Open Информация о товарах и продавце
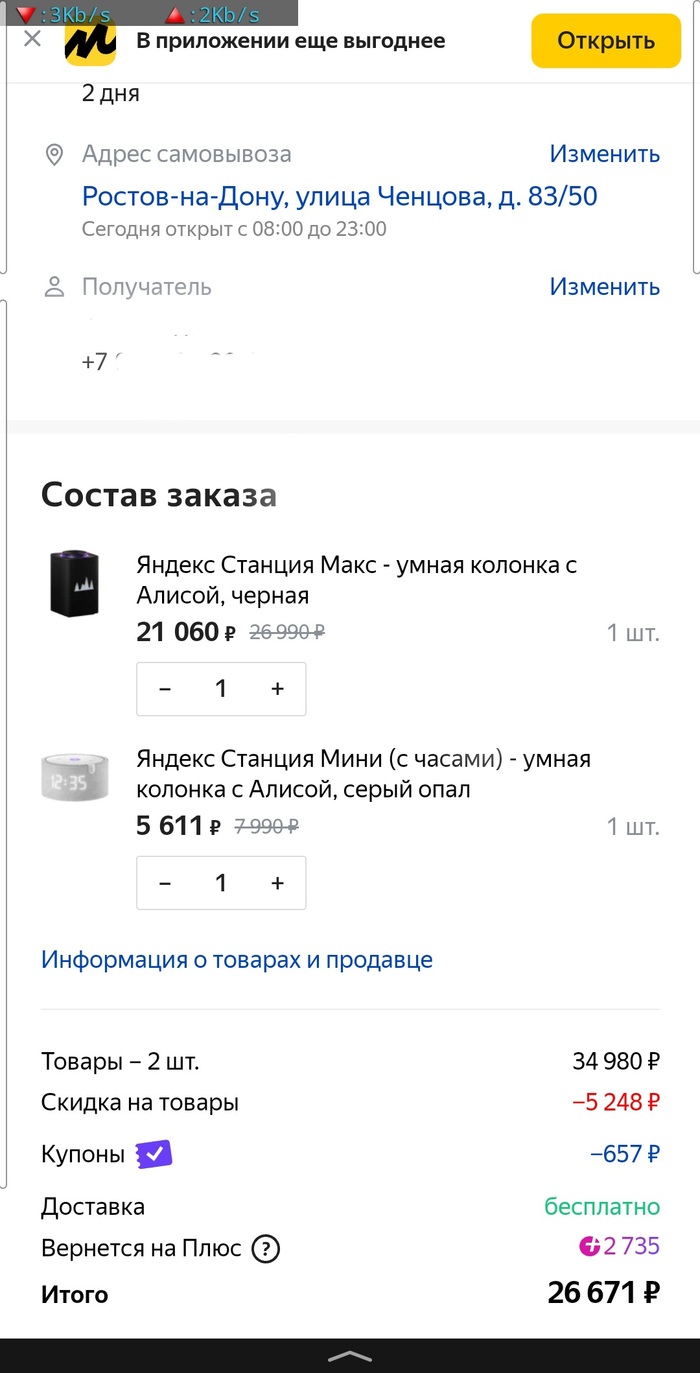 pos(237,960)
